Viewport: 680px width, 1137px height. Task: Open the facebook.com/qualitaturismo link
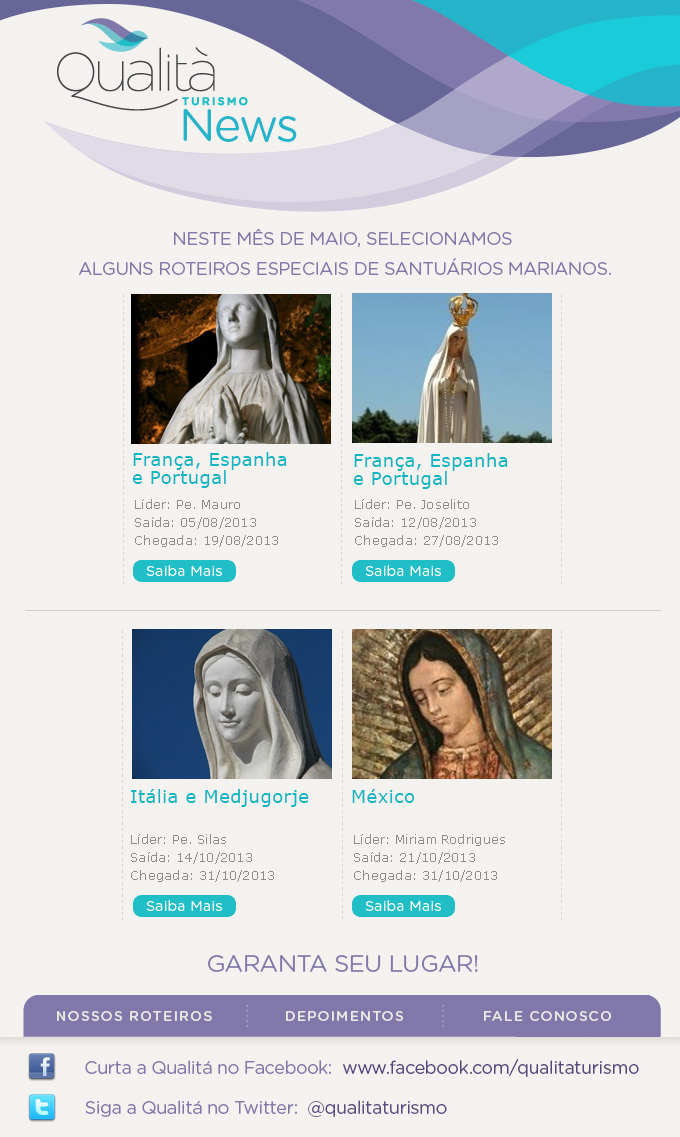[491, 1067]
